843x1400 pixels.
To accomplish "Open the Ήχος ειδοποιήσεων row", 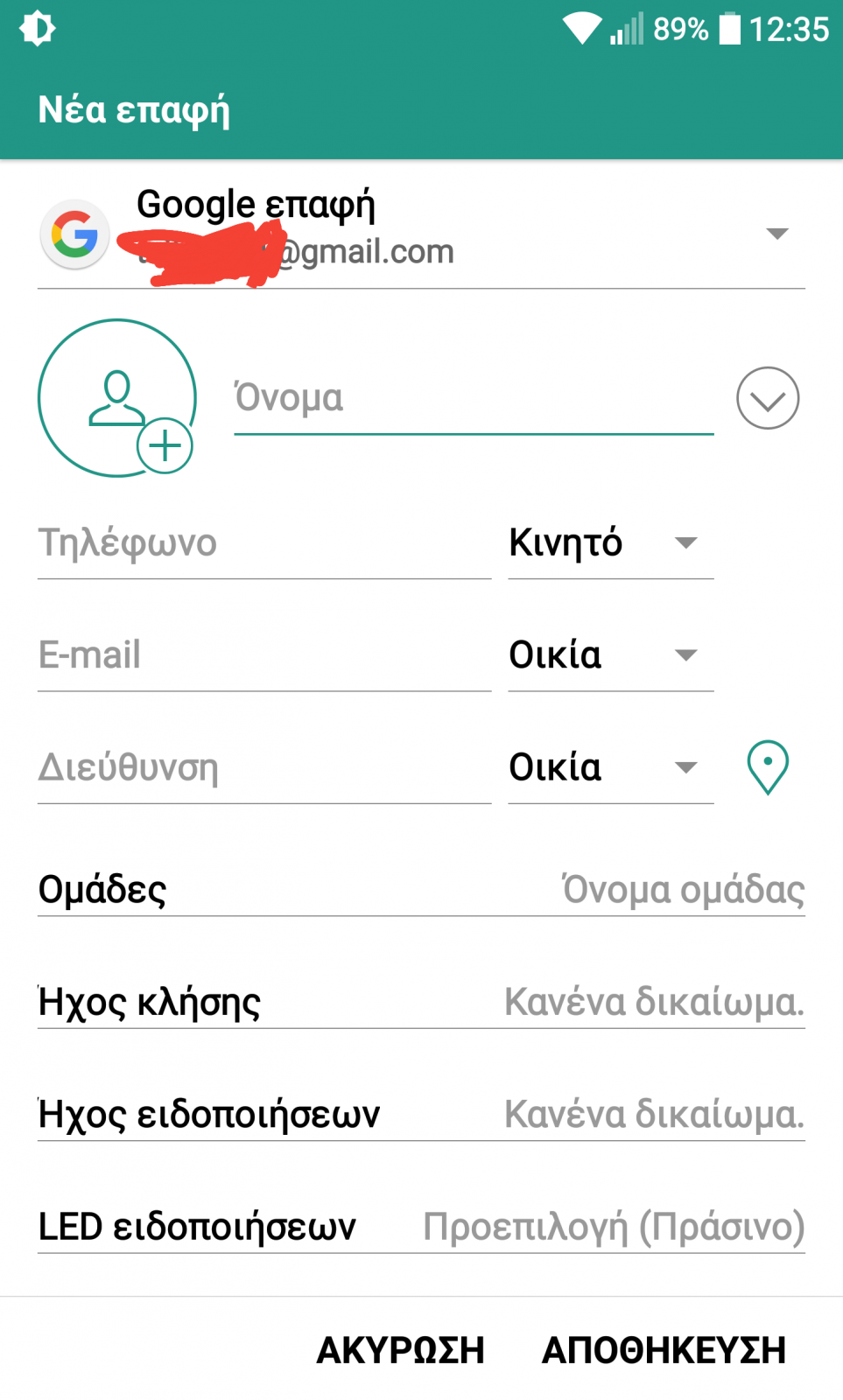I will 421,1114.
